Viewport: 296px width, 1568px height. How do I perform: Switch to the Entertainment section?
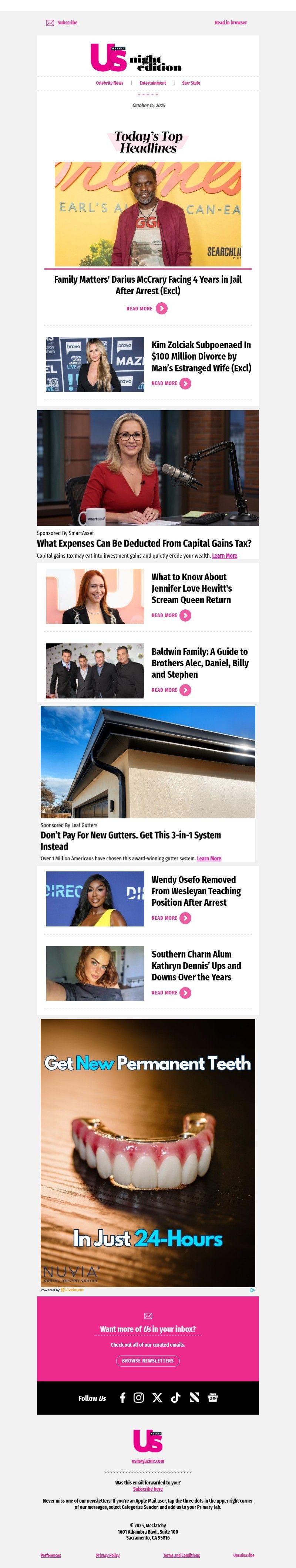152,83
